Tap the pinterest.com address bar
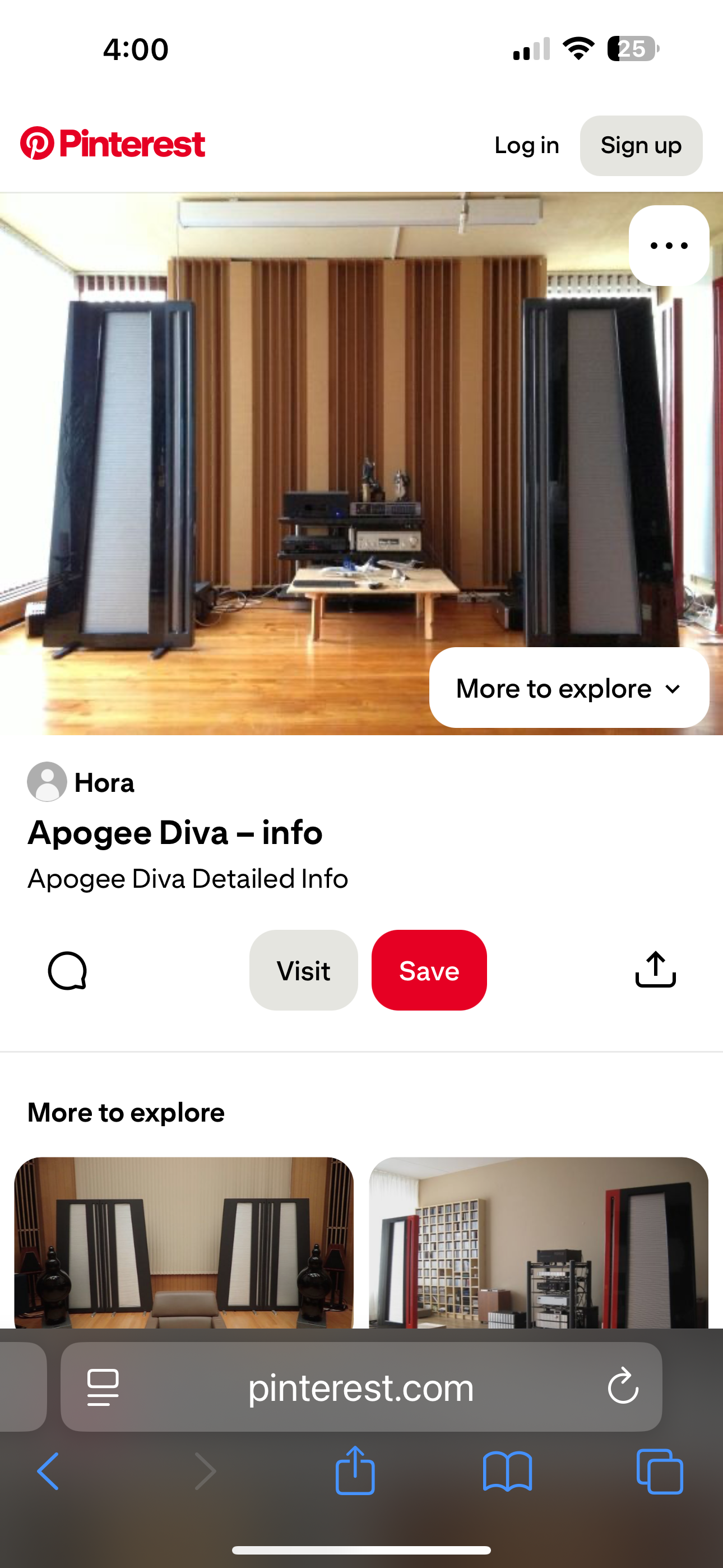The width and height of the screenshot is (723, 1568). [361, 1388]
